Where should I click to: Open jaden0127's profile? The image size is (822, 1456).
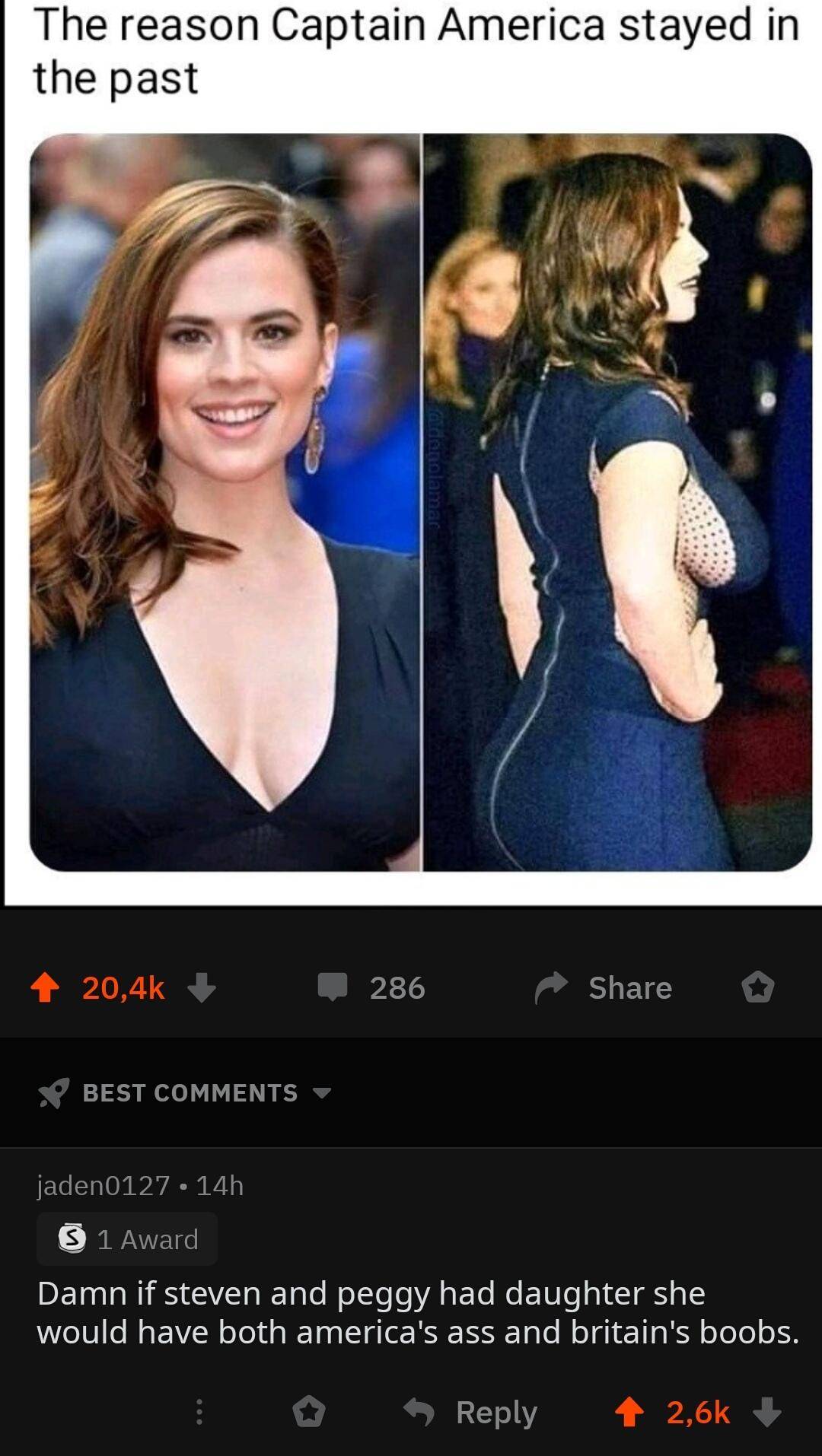pos(104,1185)
